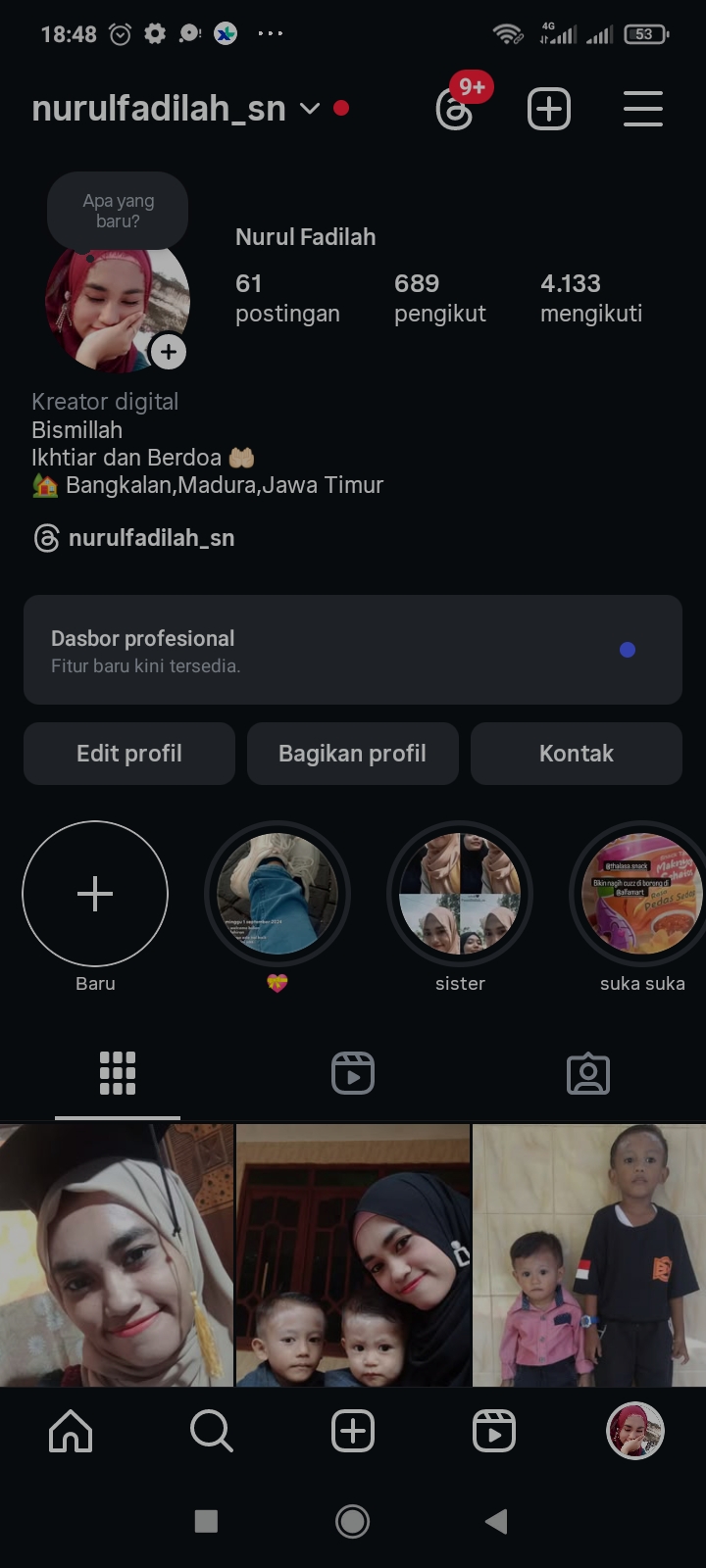
Task: Switch to the Reels tab on the profile
Action: coord(353,1073)
